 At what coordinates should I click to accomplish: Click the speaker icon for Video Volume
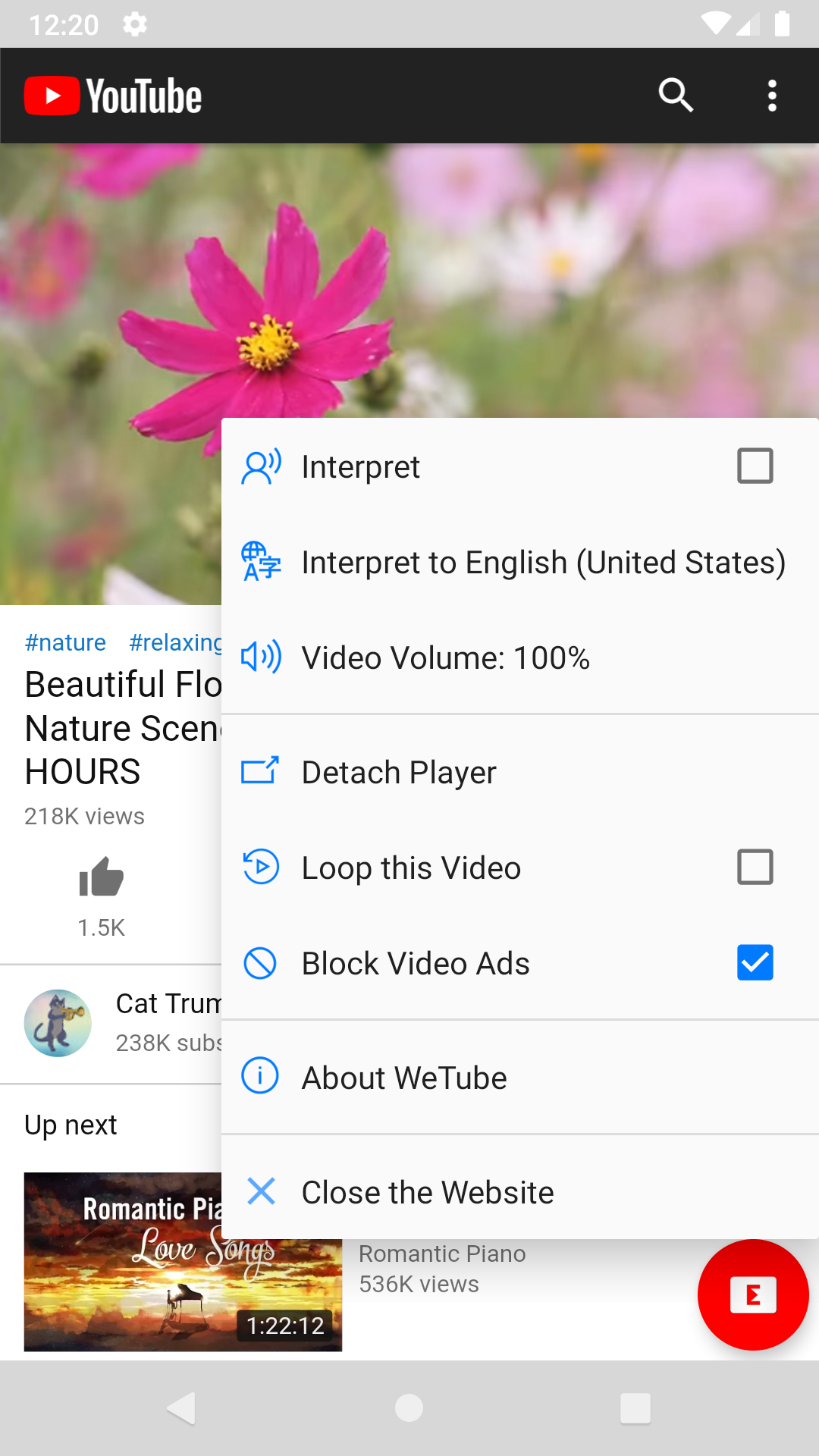261,657
